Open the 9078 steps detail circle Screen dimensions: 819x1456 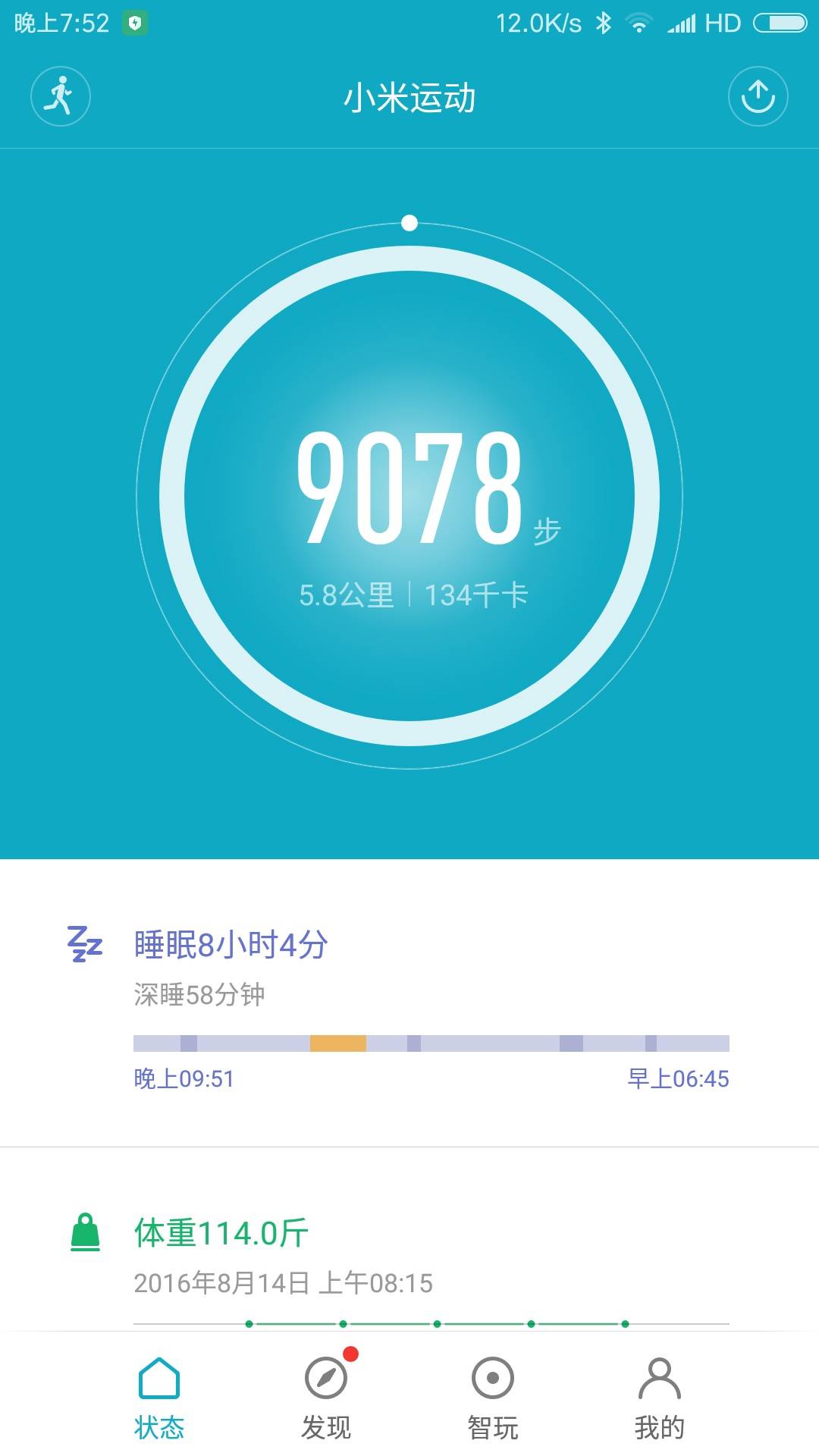pos(409,497)
